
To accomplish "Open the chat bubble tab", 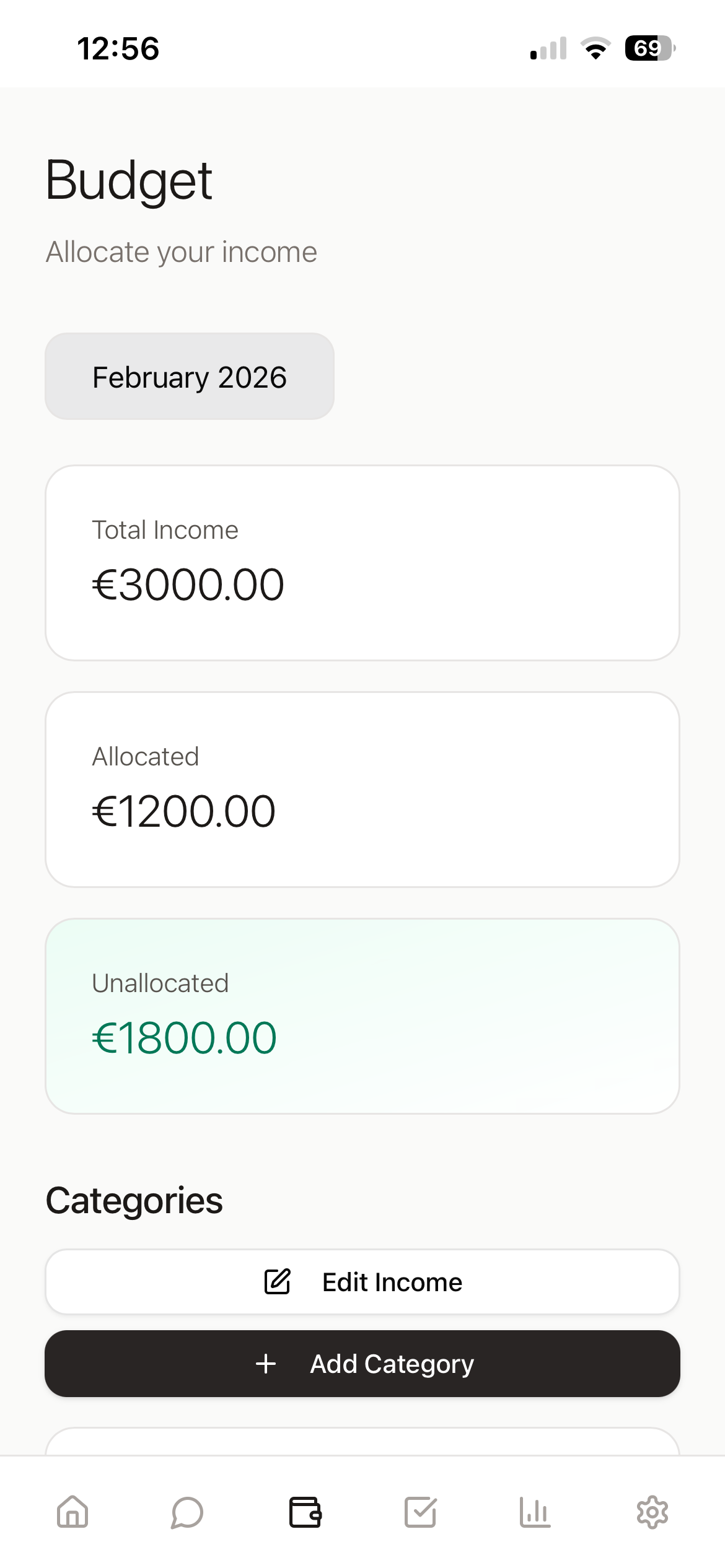I will point(187,1512).
